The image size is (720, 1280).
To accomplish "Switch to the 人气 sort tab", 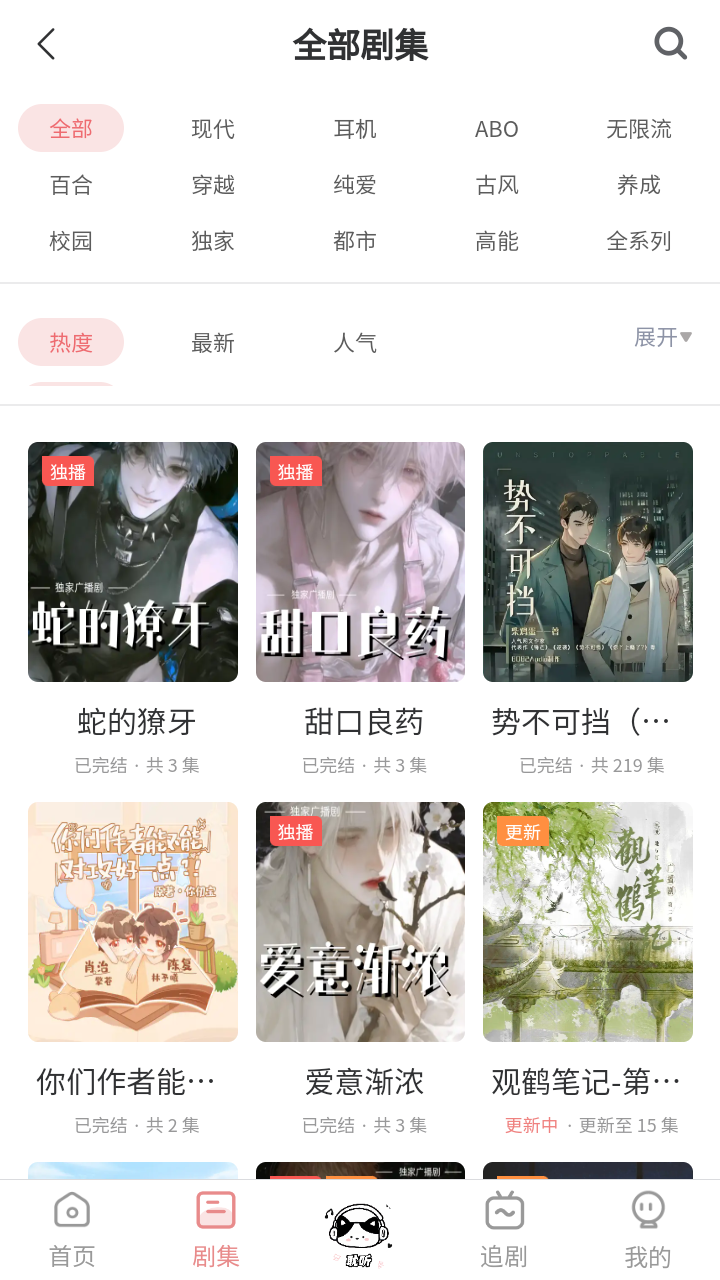I will pos(355,342).
